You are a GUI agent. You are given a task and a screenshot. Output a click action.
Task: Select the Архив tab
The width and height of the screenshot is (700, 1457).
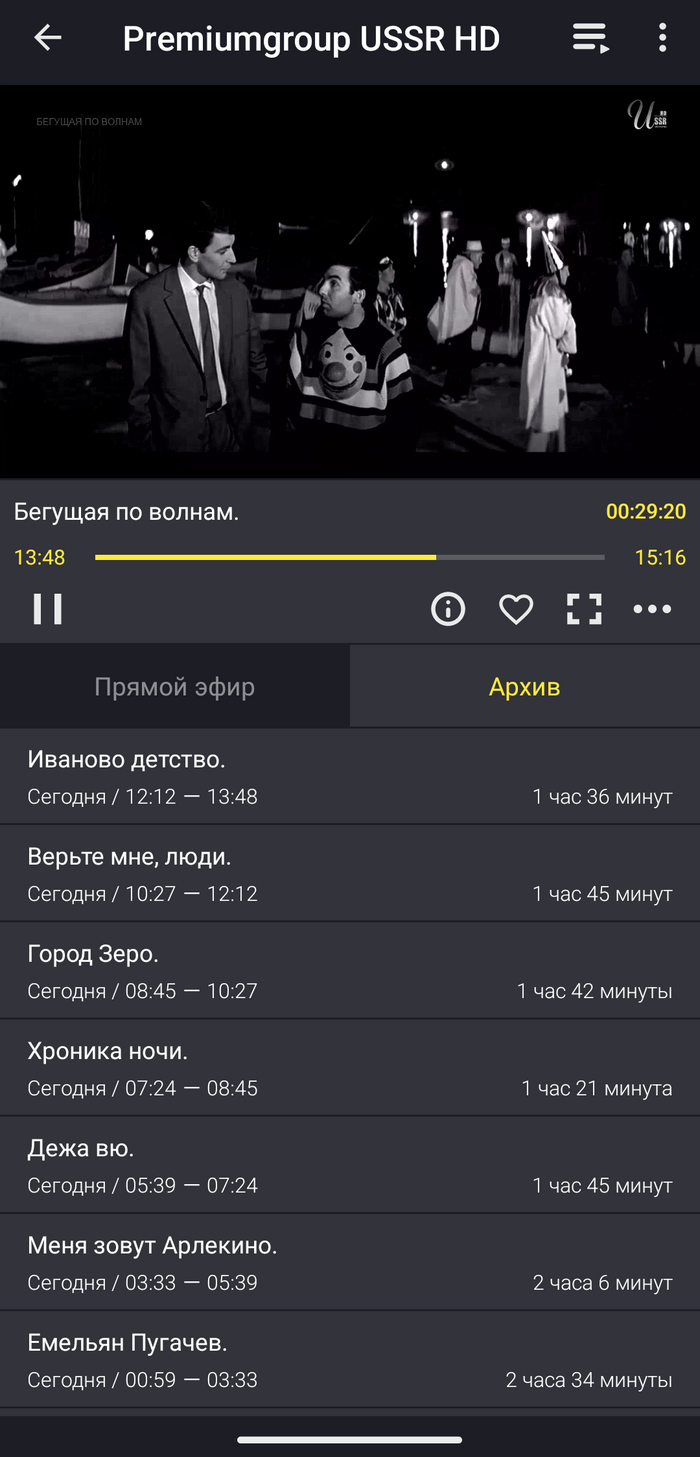[x=524, y=687]
